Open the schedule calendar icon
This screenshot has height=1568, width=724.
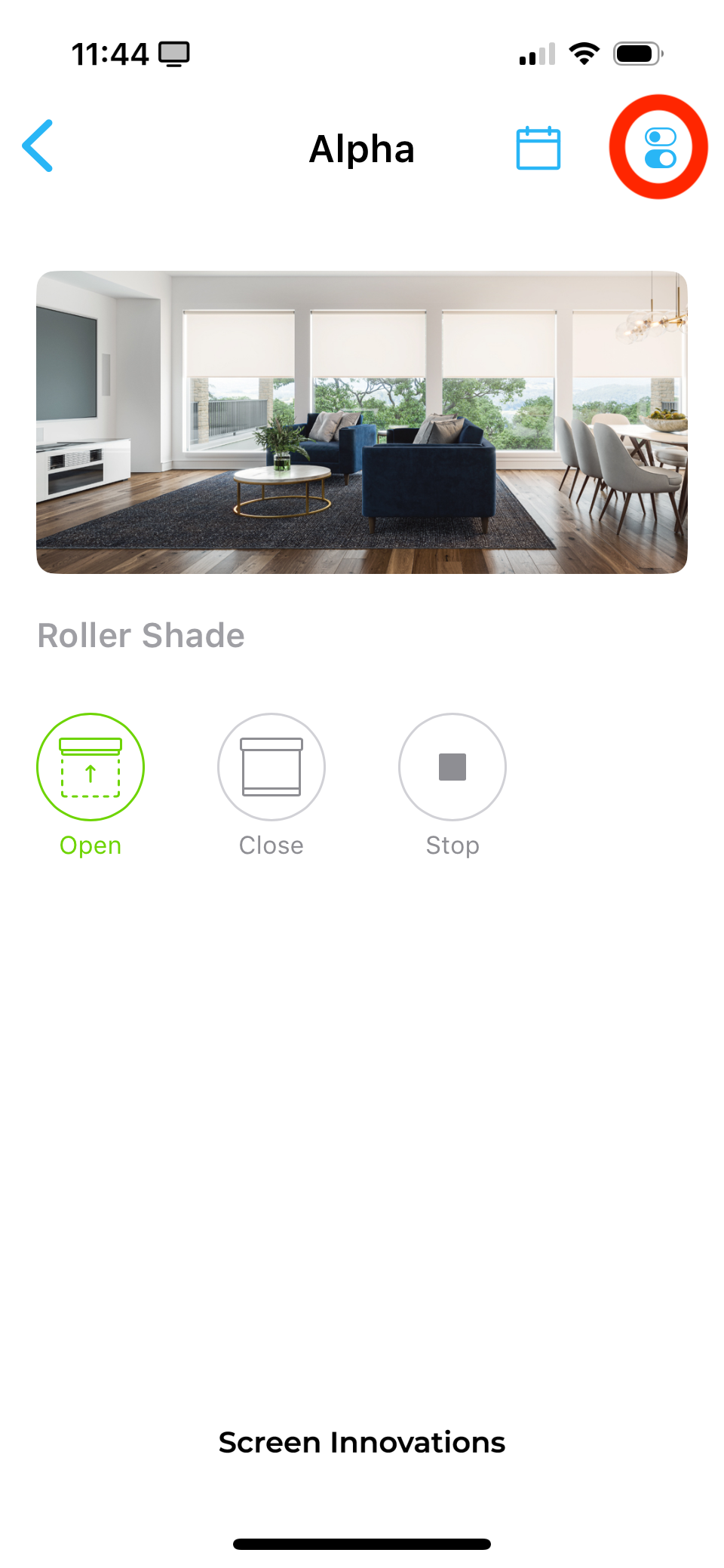tap(538, 148)
